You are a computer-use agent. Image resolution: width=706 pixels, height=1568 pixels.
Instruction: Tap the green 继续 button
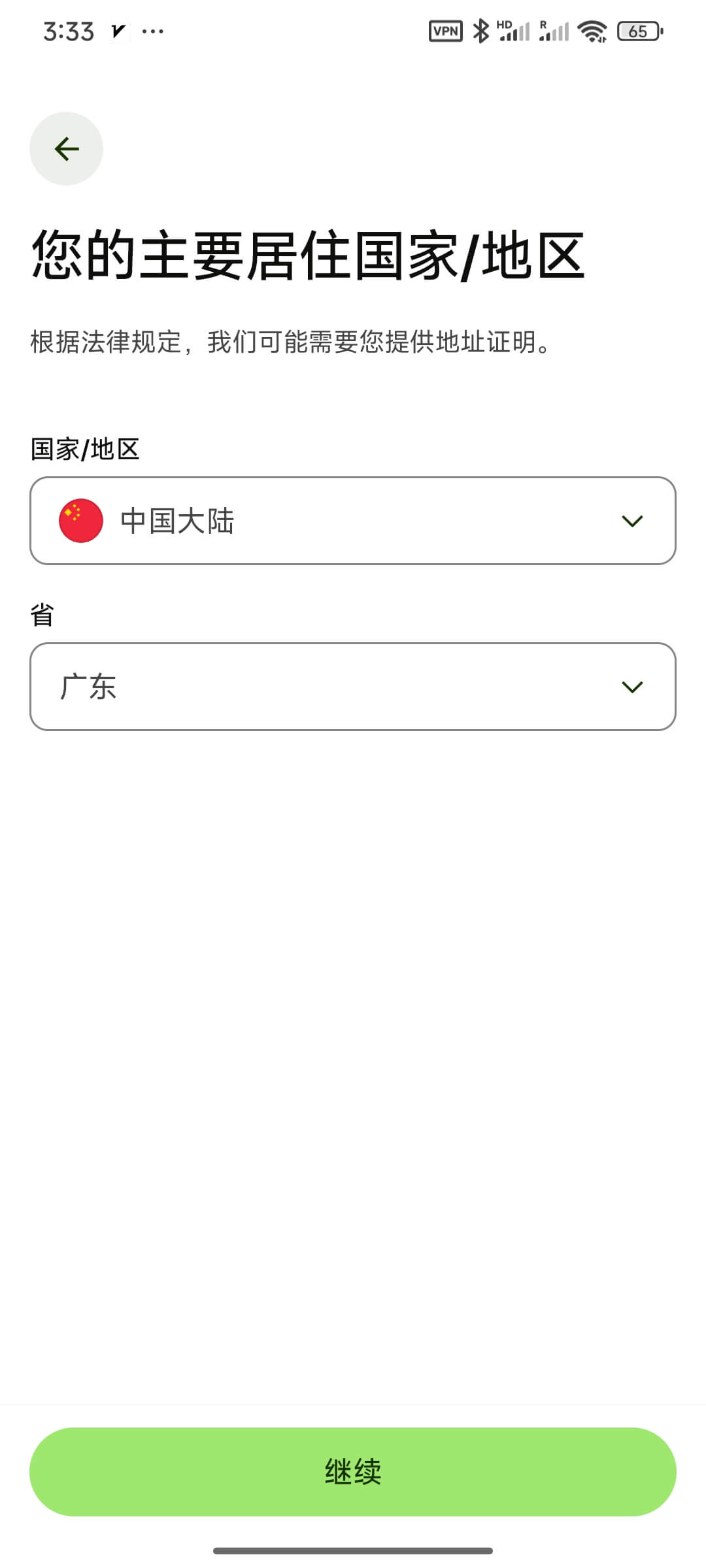click(353, 1472)
